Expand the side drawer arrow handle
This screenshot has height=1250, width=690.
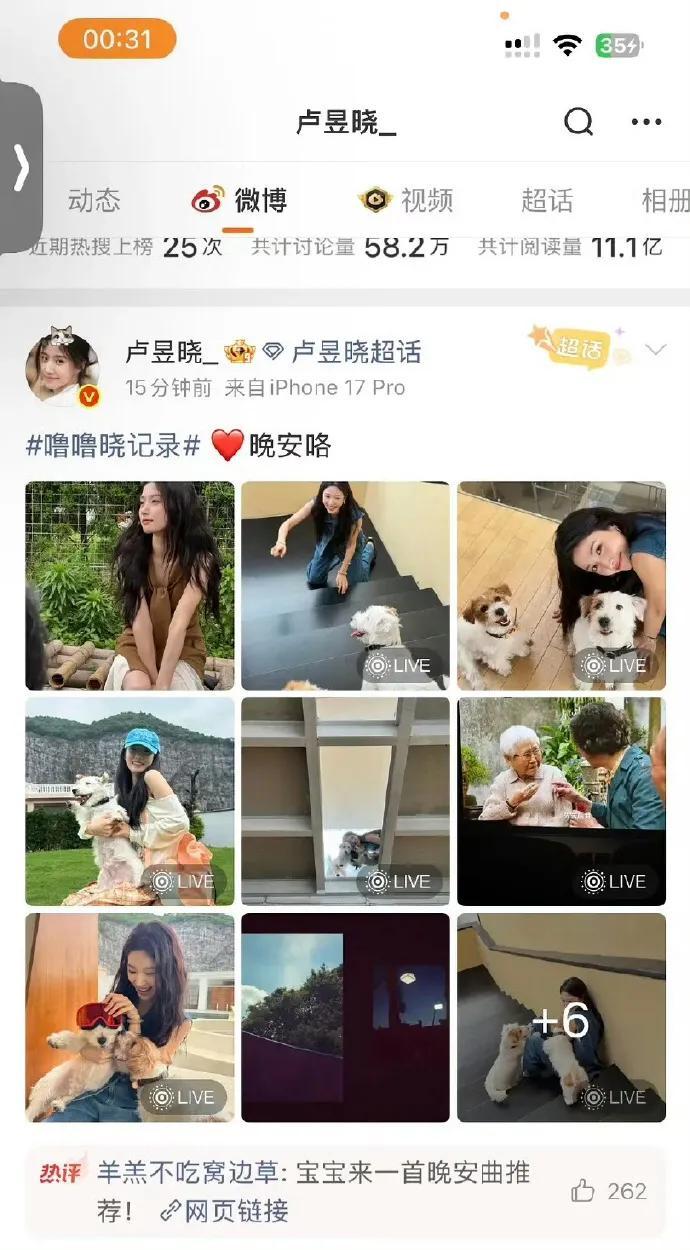pos(21,168)
